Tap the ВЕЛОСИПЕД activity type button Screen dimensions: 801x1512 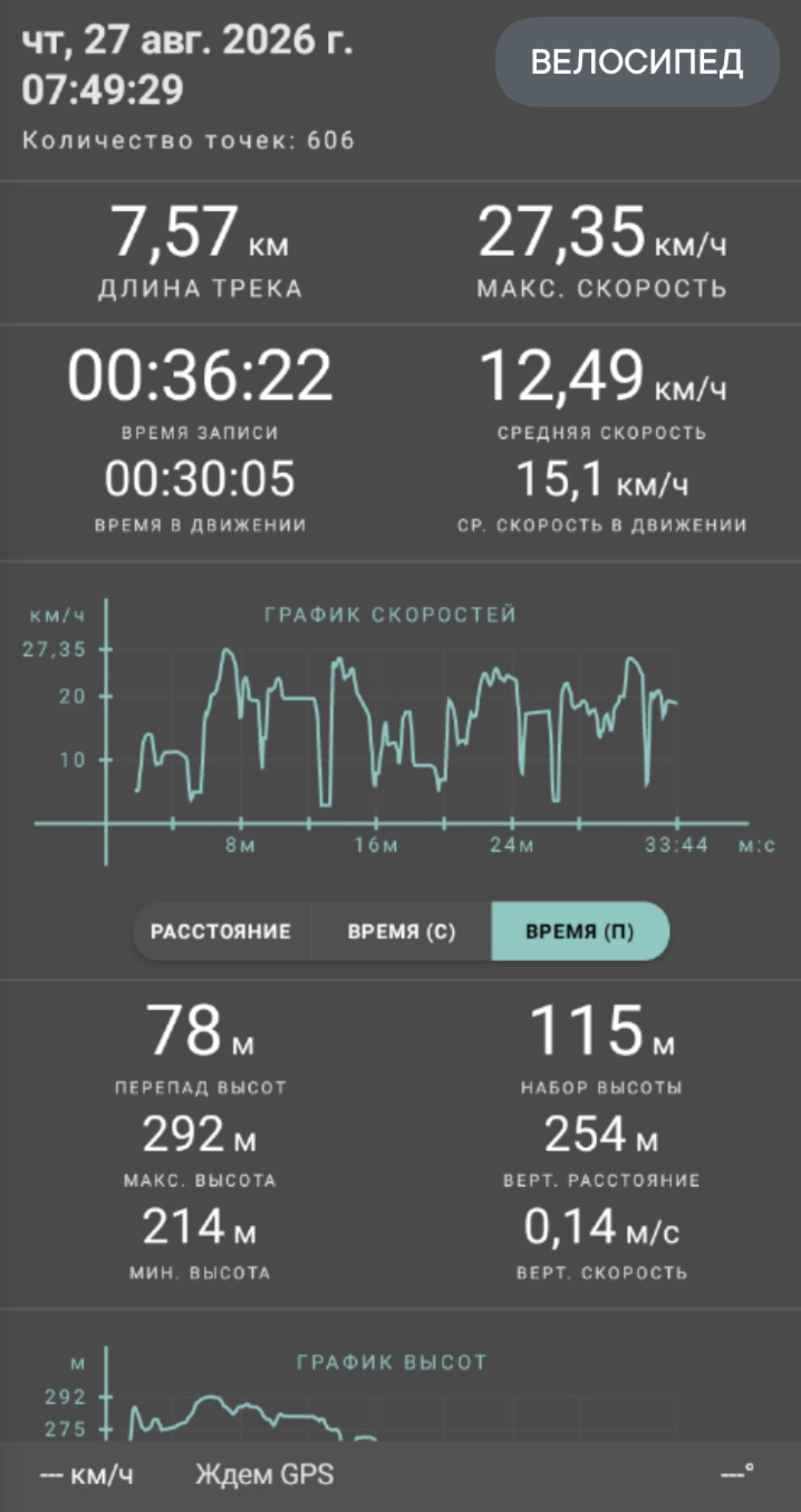pos(637,62)
